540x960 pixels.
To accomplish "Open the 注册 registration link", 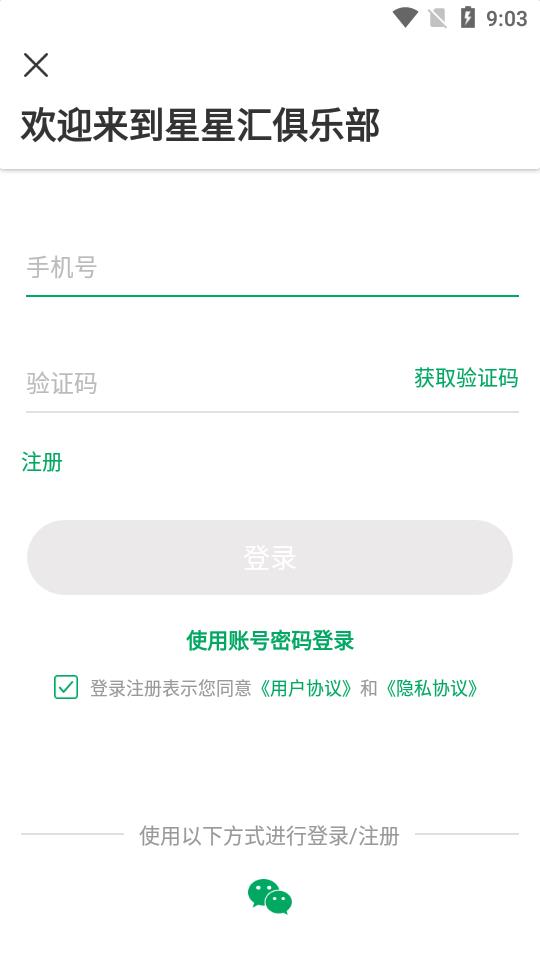I will pyautogui.click(x=42, y=462).
